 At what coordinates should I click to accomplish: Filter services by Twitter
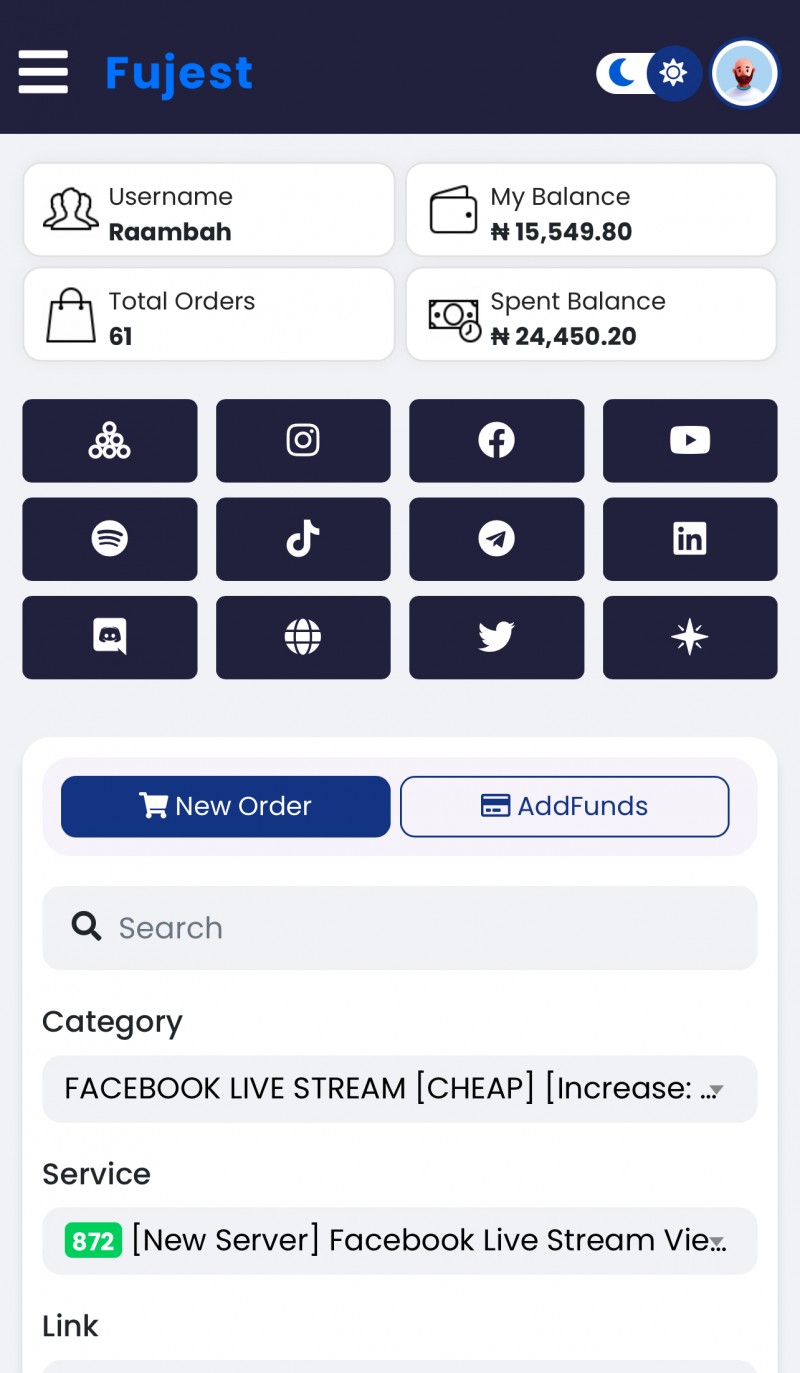pyautogui.click(x=496, y=637)
